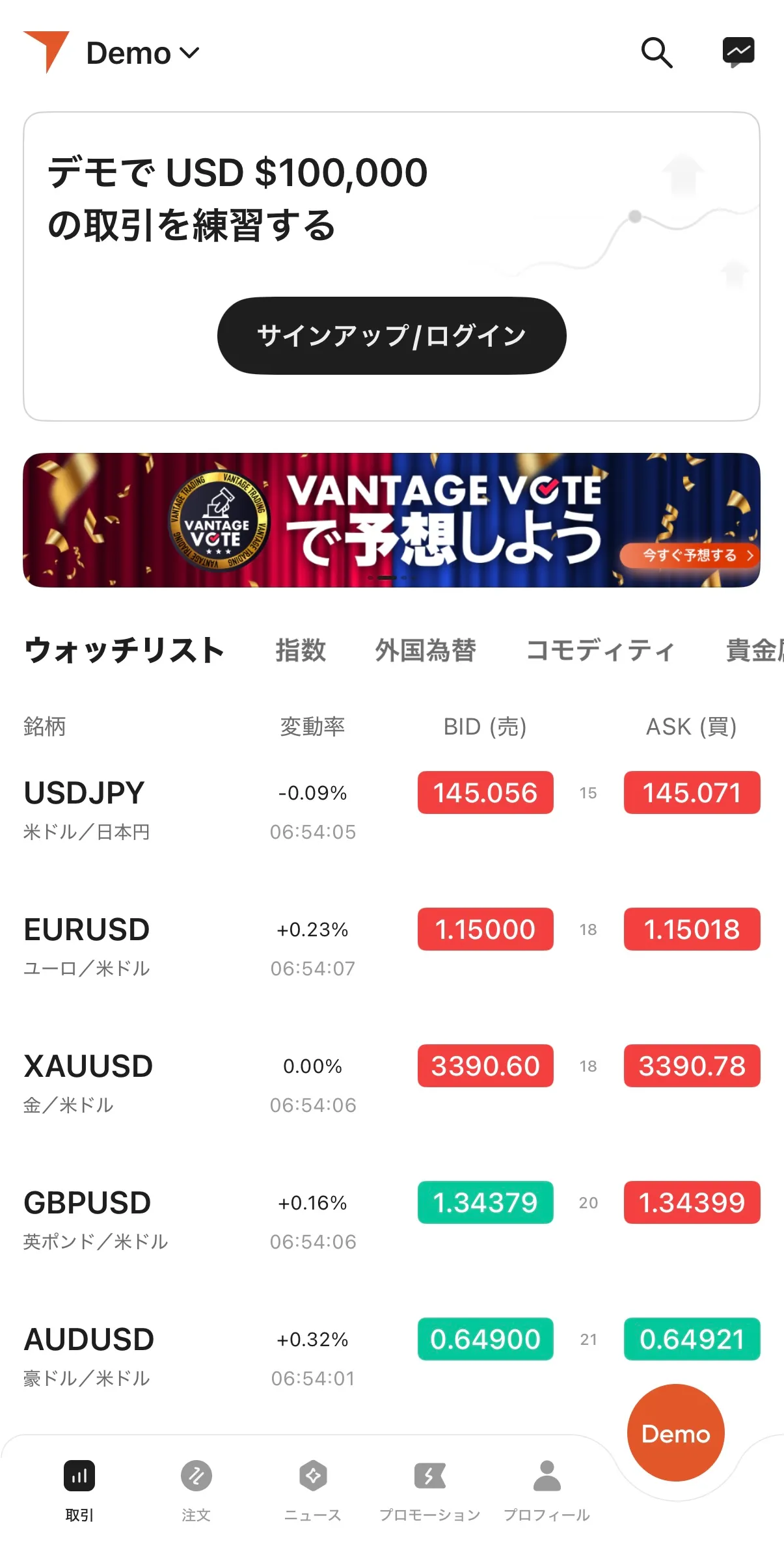Tap the green AUDUSD ASK price button
This screenshot has height=1544, width=784.
(x=692, y=1338)
